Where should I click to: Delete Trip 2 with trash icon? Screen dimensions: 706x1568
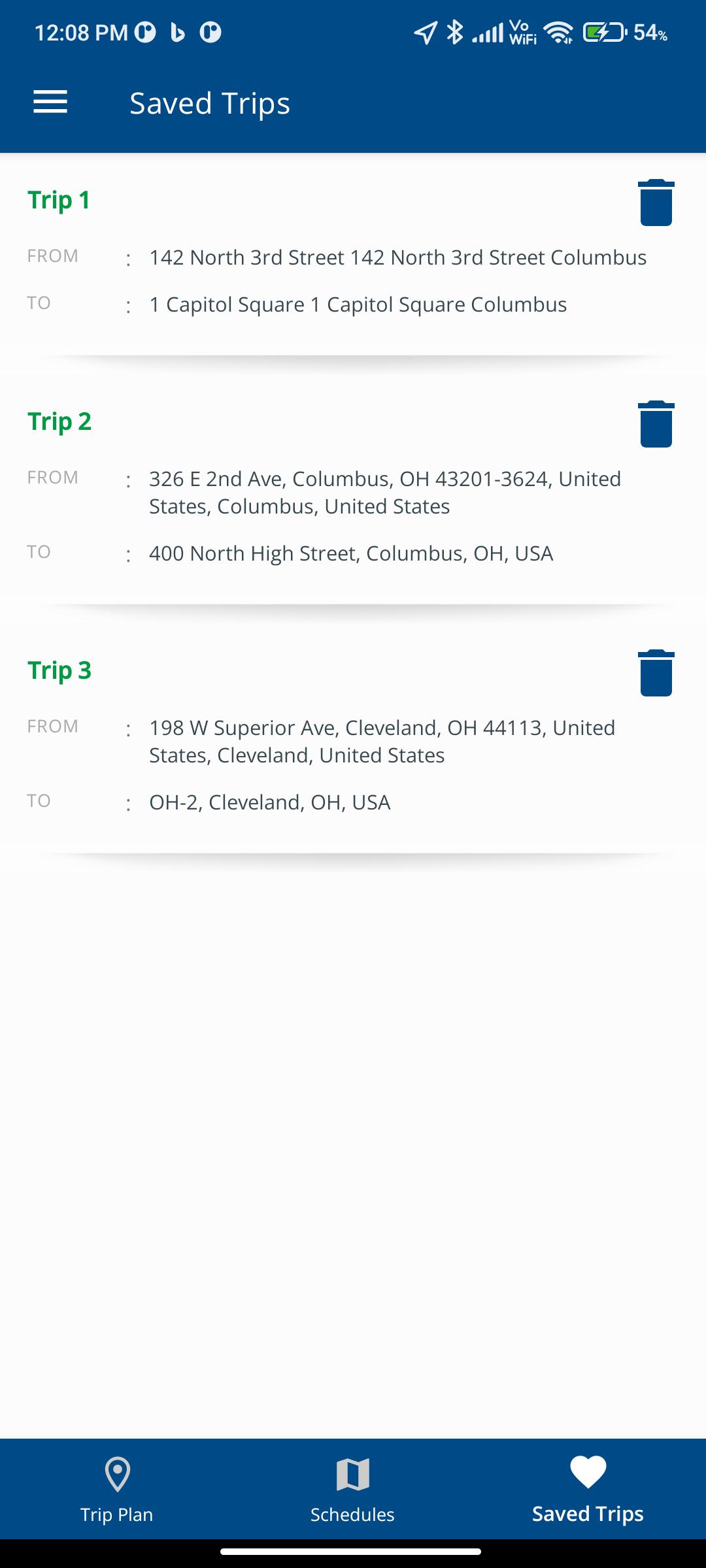click(x=656, y=424)
